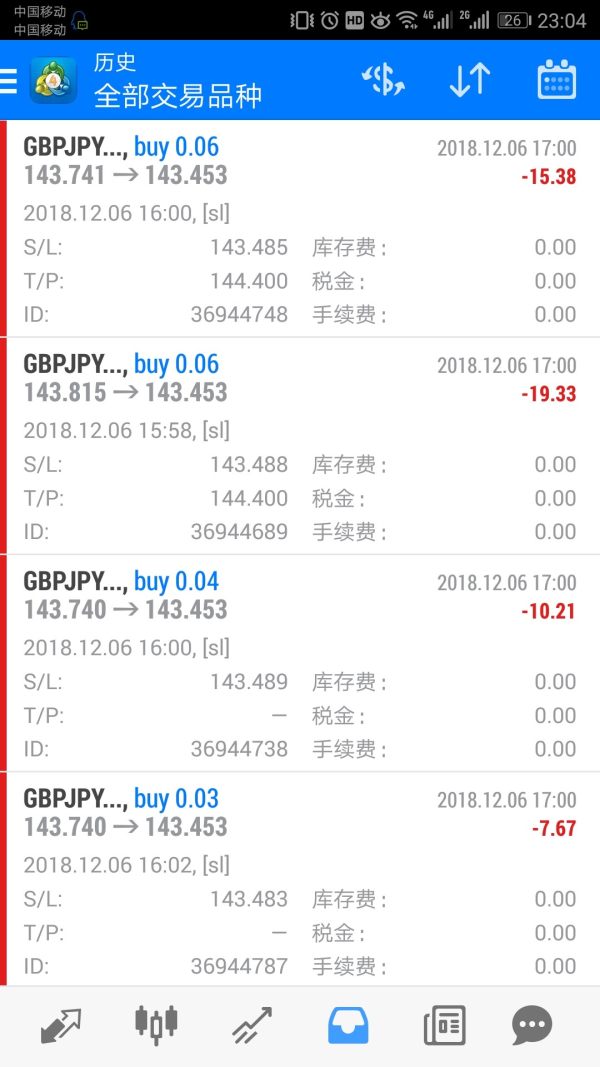The height and width of the screenshot is (1067, 600).
Task: Open the chat messages tab
Action: point(532,1025)
